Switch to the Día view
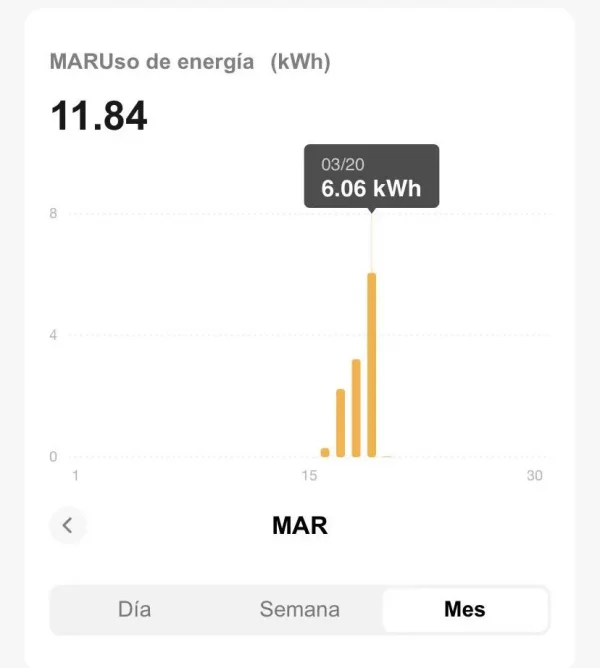The width and height of the screenshot is (600, 668). 134,609
